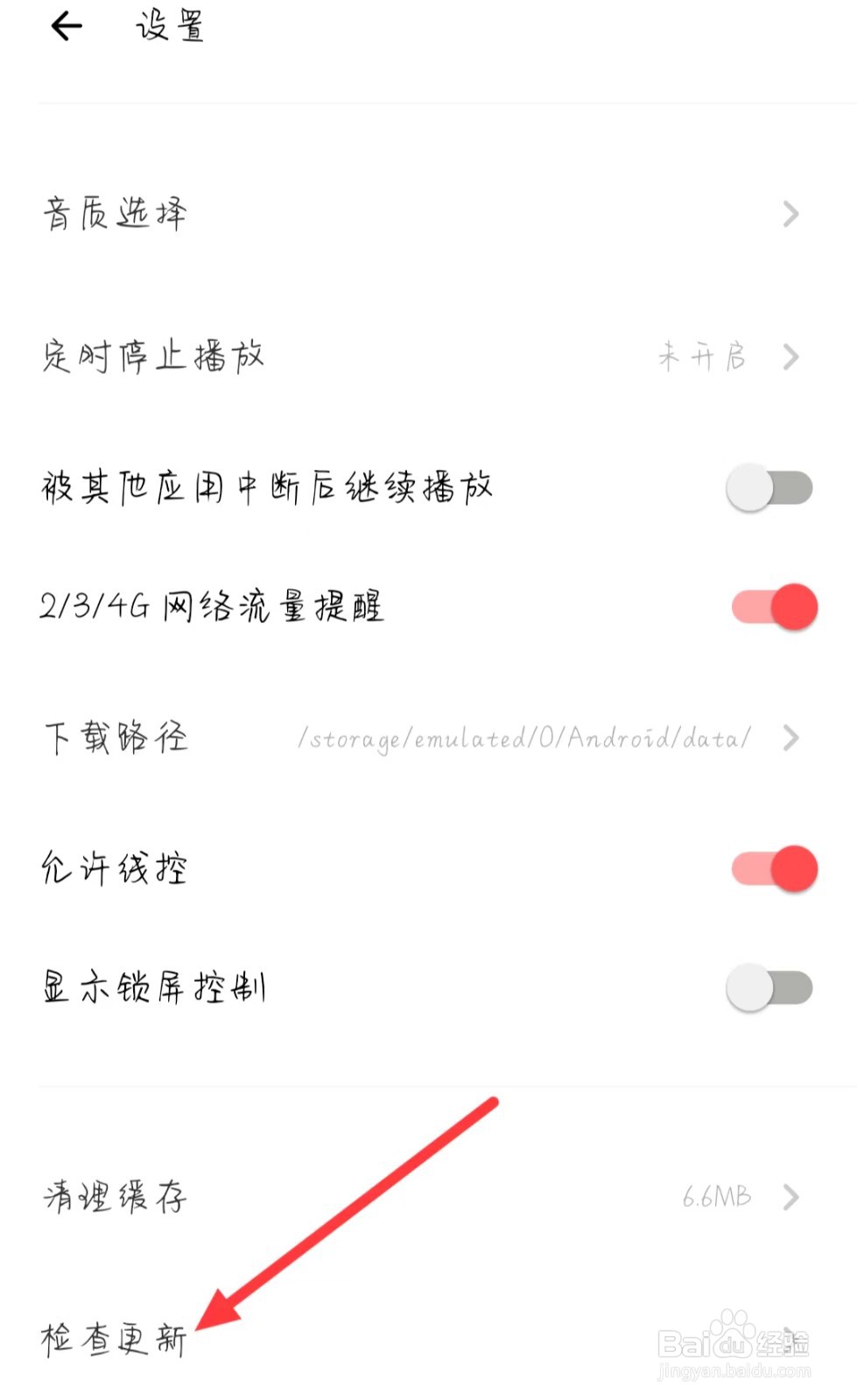Open the 检查更新 row
857x1400 pixels.
pos(428,1339)
